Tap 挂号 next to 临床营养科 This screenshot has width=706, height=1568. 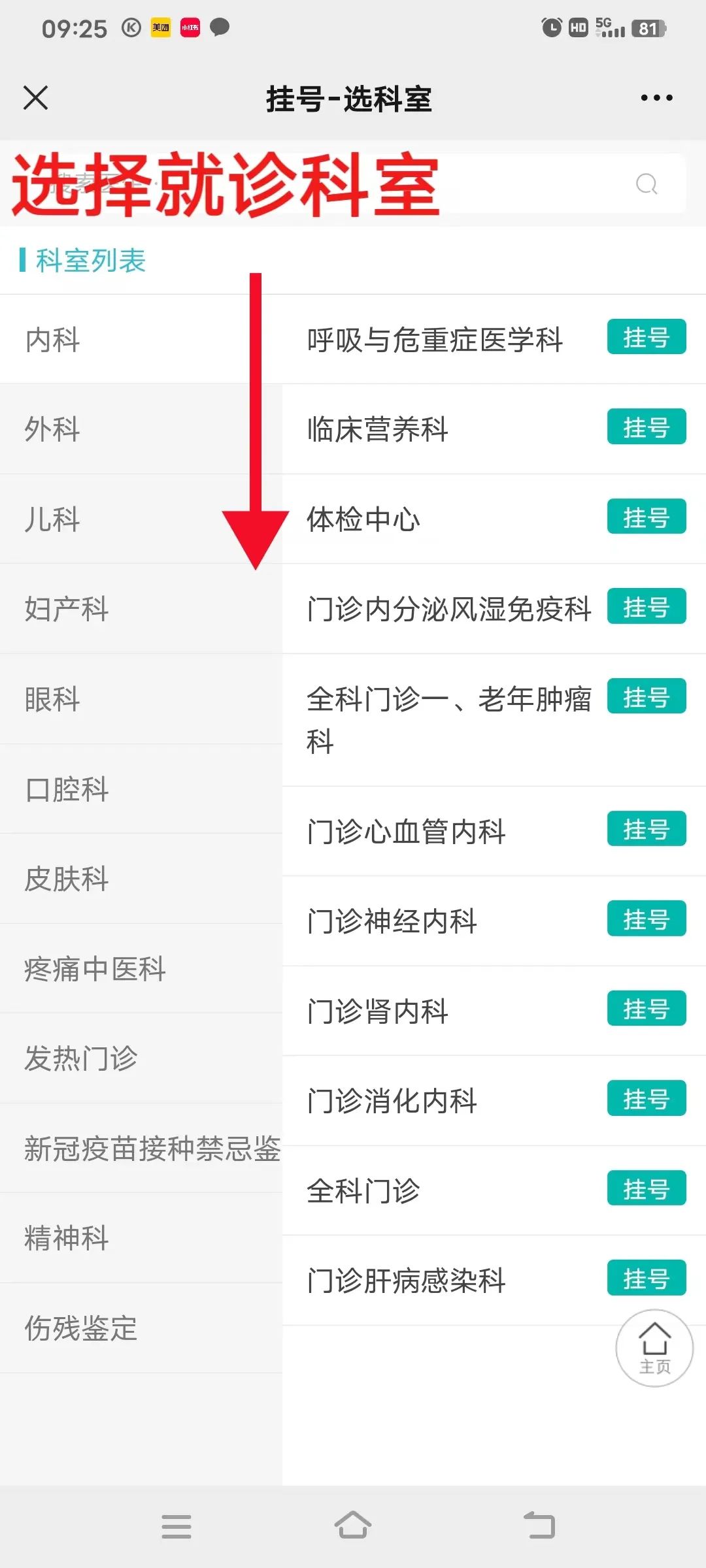[646, 427]
